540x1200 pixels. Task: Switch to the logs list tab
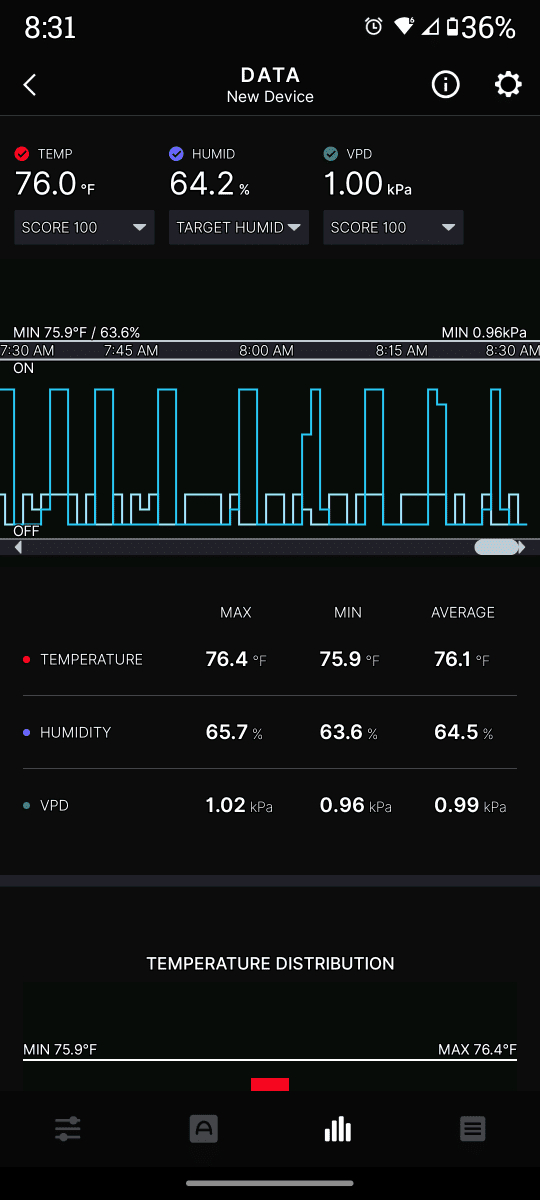(x=473, y=1129)
